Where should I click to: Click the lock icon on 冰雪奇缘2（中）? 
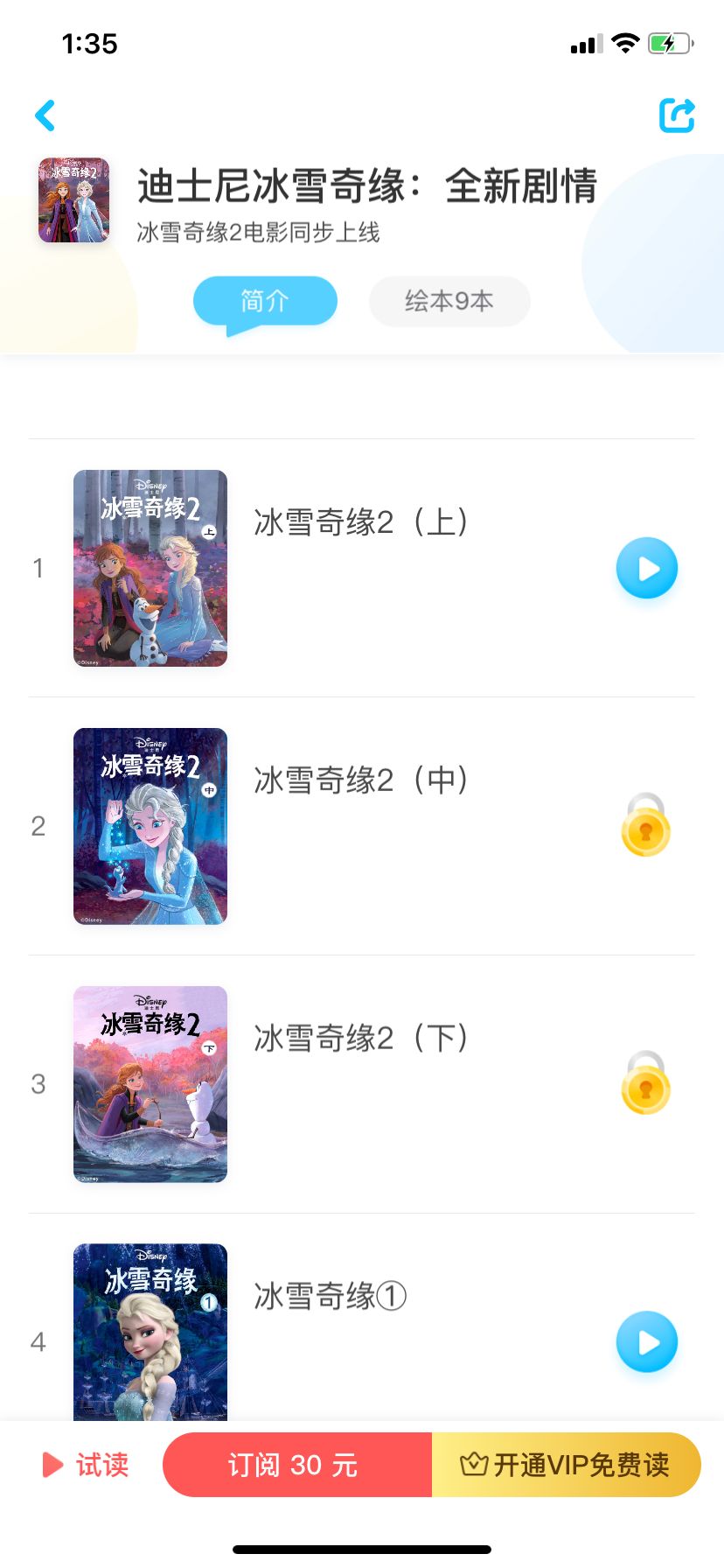click(x=646, y=825)
